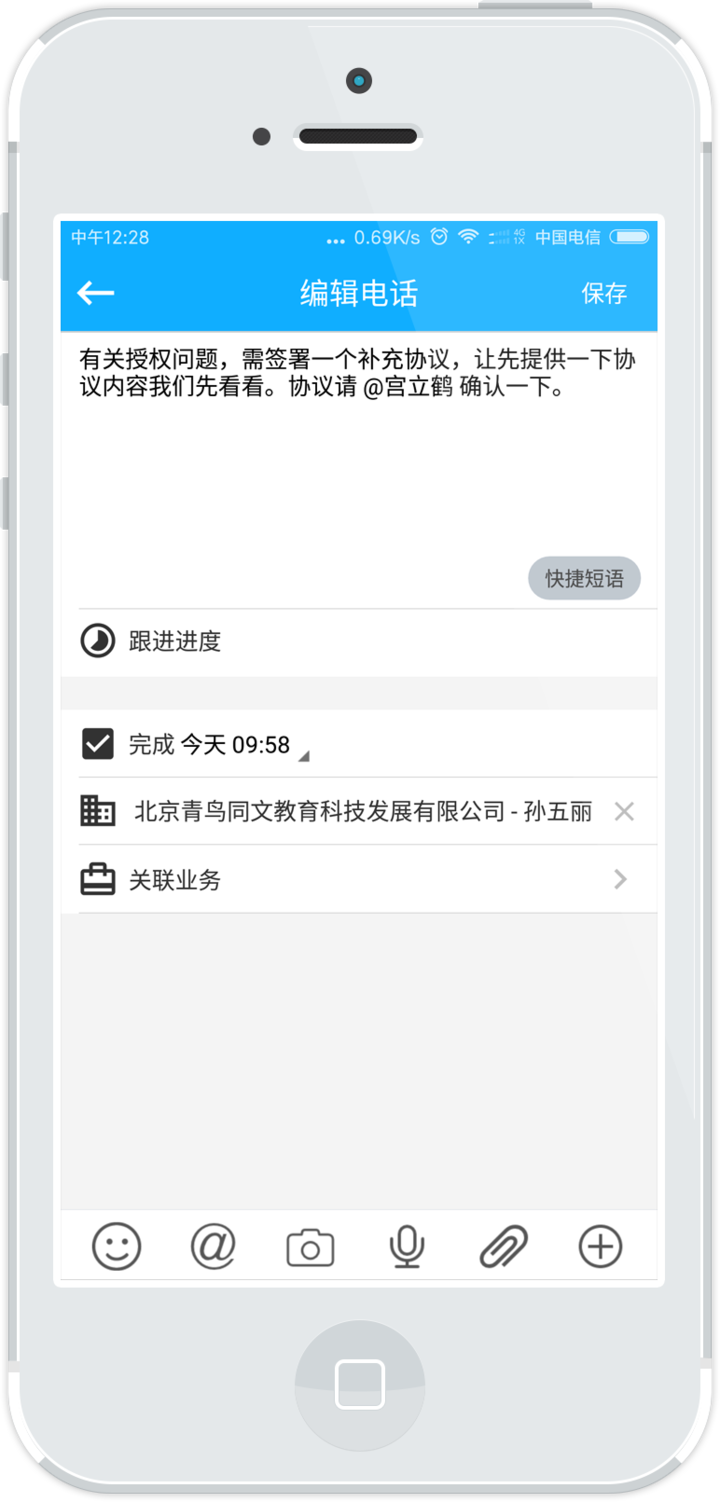720x1502 pixels.
Task: Tap 保存 to save the record
Action: (x=604, y=293)
